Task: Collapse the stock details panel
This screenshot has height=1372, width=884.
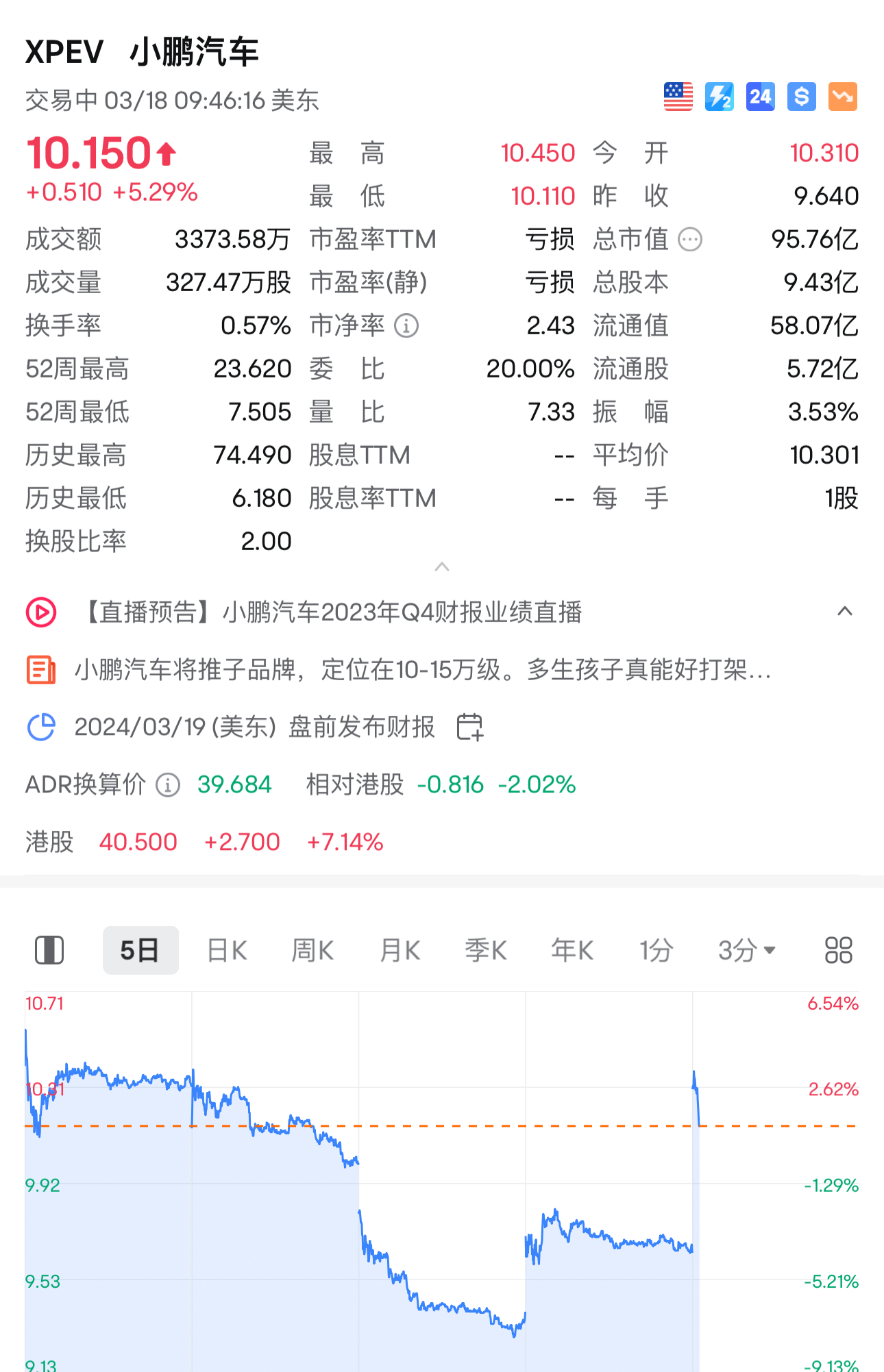Action: 442,567
